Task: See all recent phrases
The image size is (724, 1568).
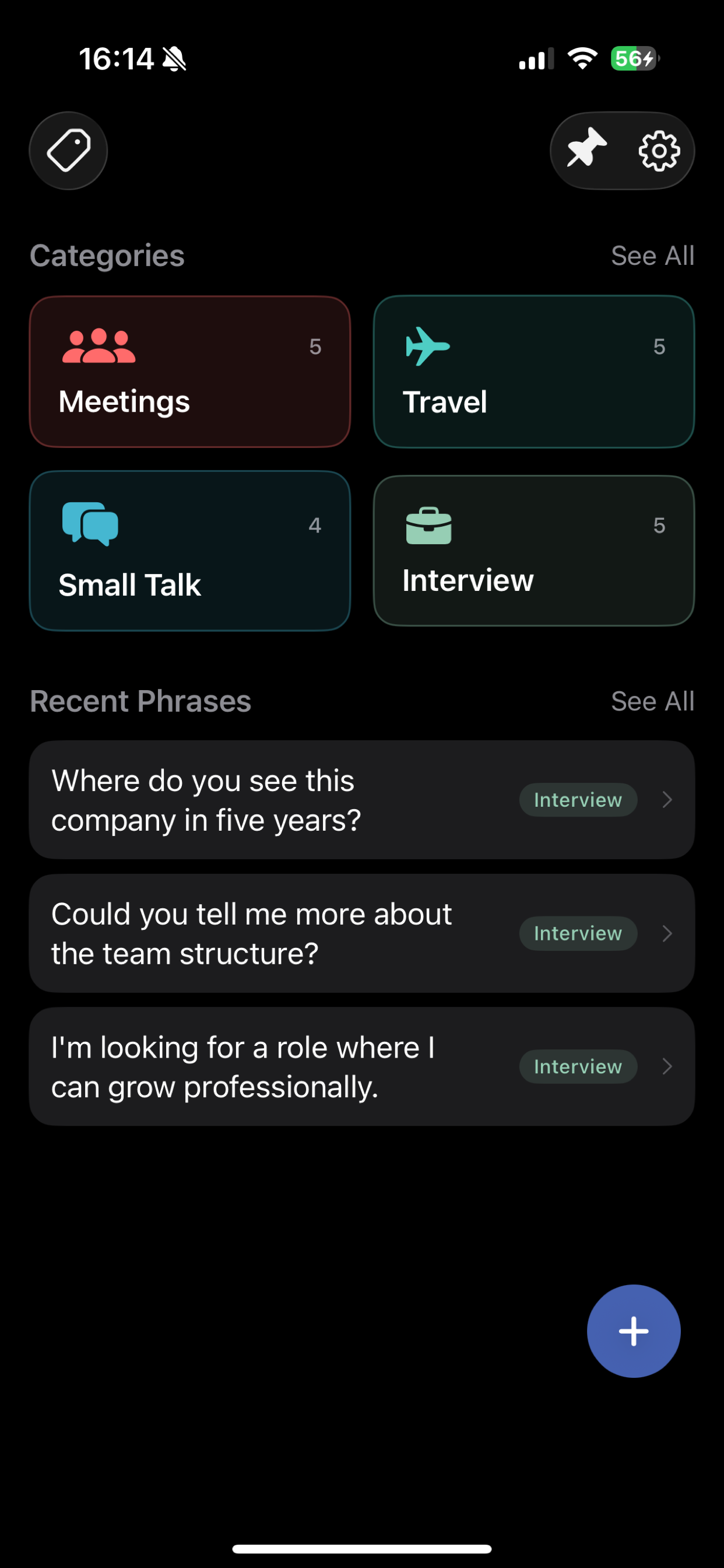Action: pos(652,701)
